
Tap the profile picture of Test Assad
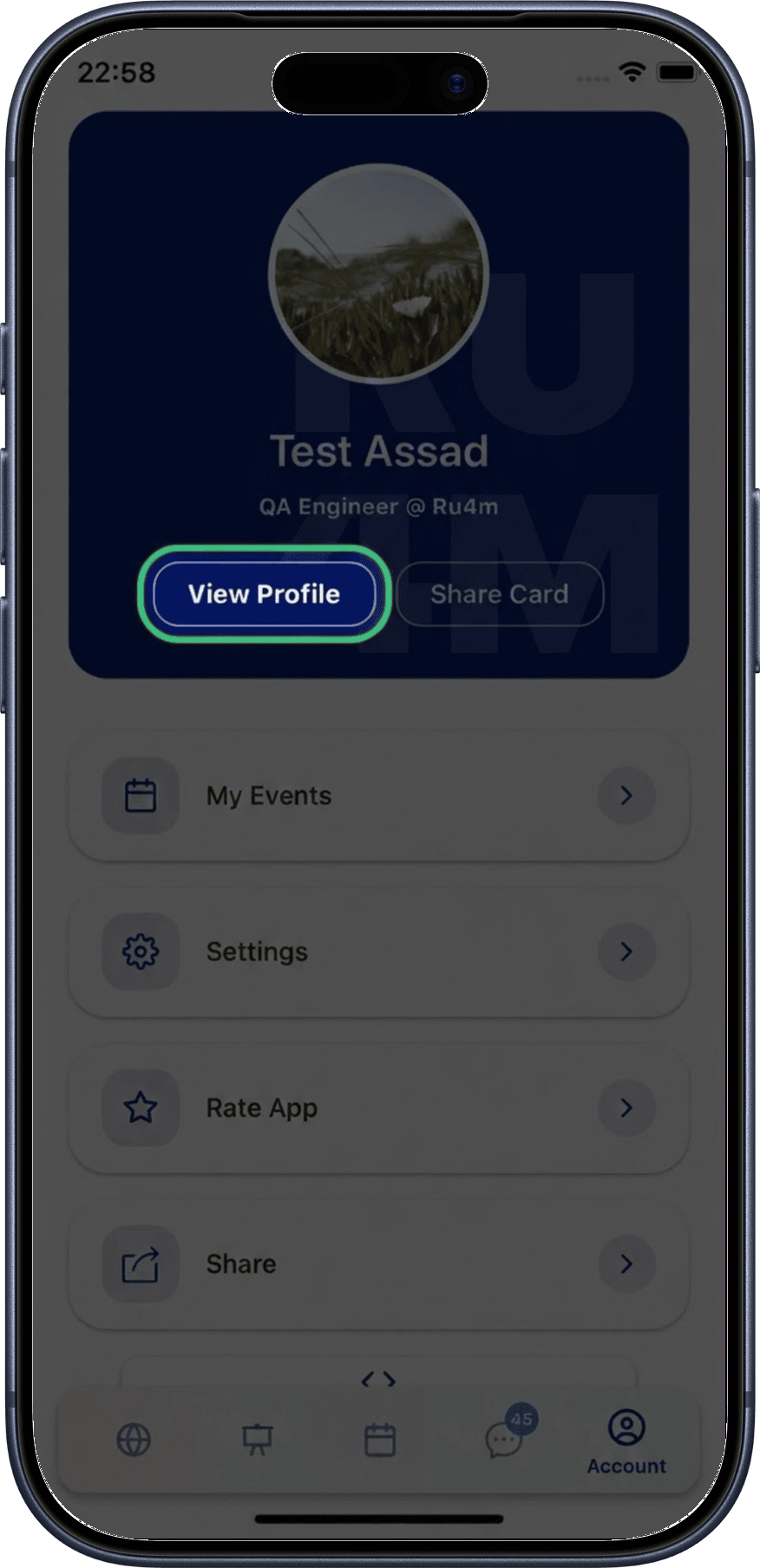[379, 274]
